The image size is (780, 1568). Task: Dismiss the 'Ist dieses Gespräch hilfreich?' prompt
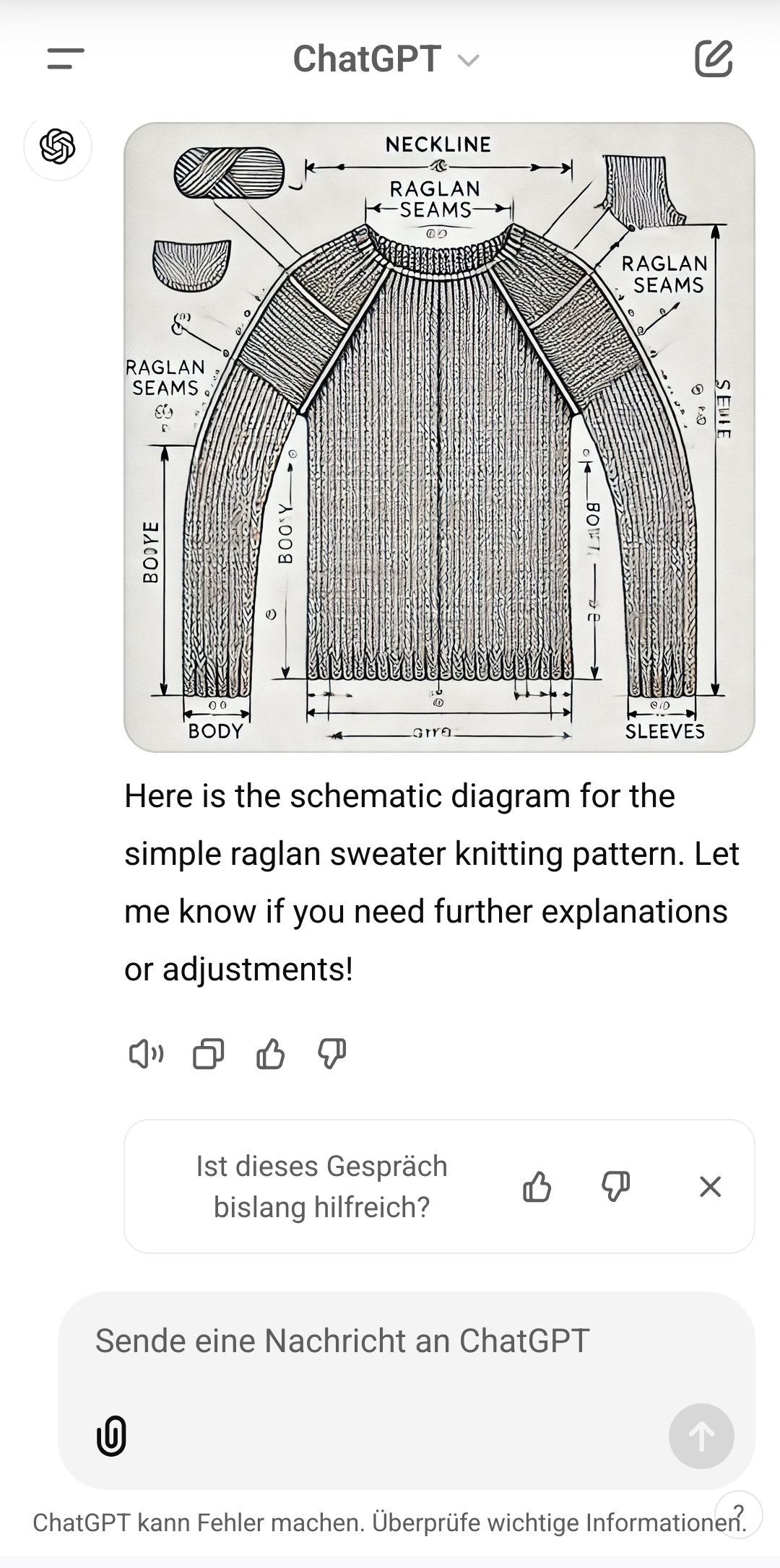pyautogui.click(x=710, y=1186)
